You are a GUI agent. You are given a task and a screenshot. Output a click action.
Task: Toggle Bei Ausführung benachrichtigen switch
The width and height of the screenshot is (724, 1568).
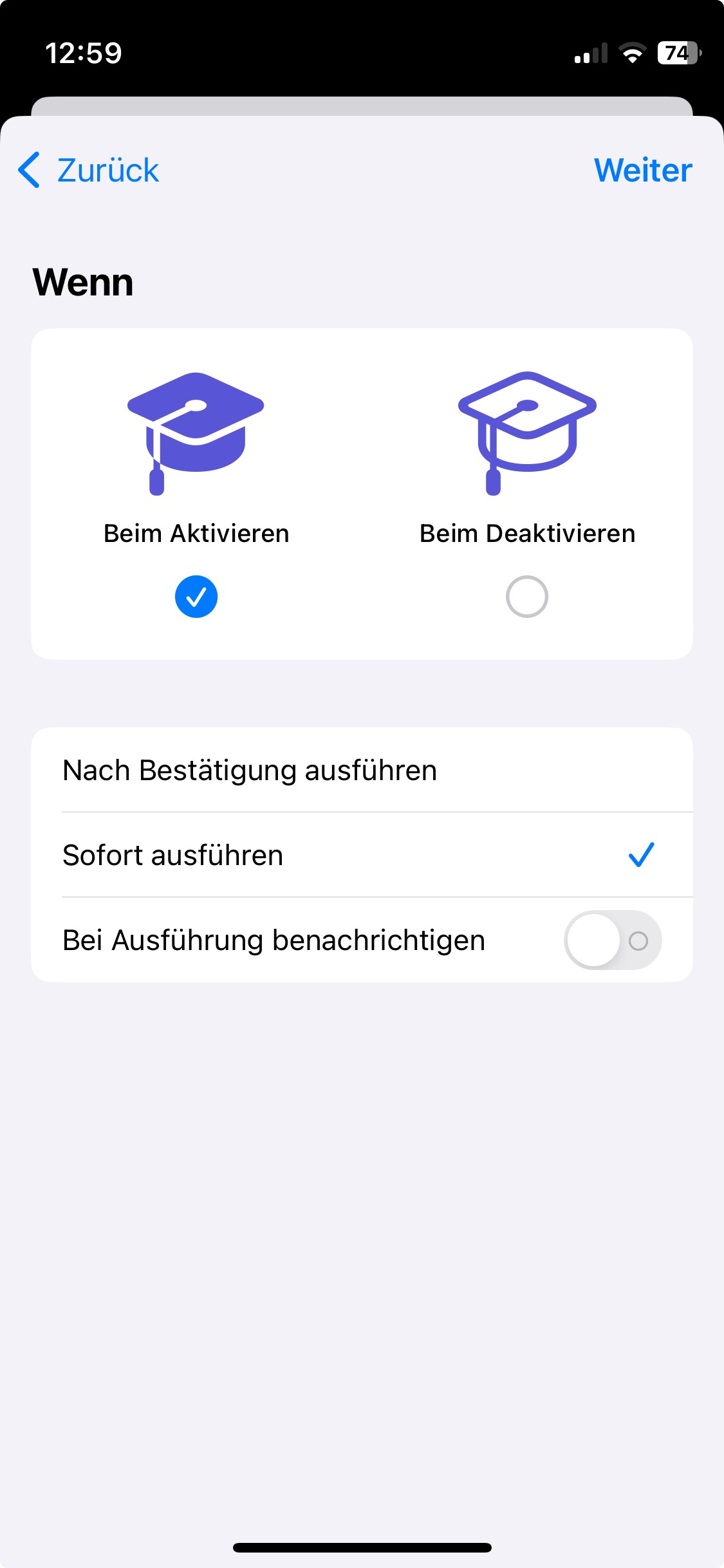(612, 940)
